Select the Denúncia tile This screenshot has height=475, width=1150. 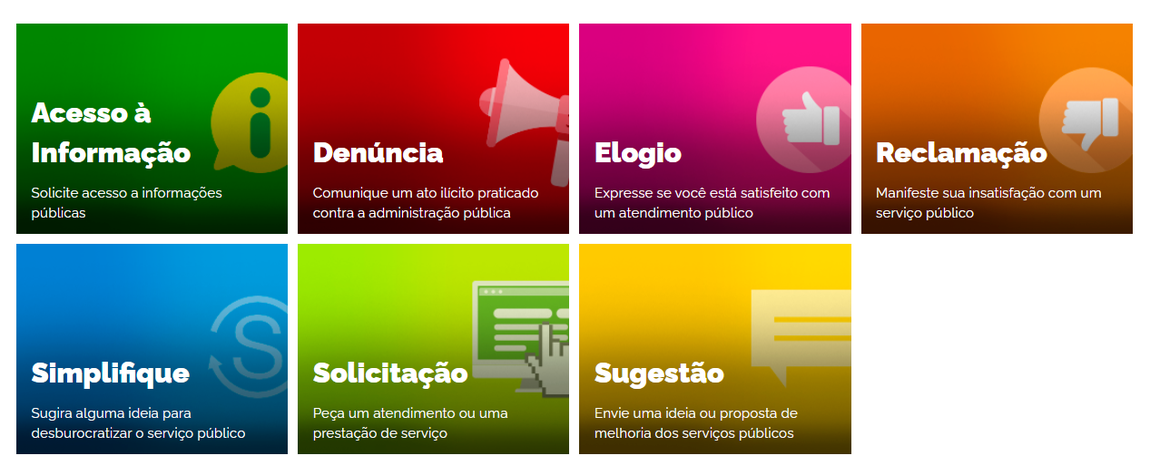[x=433, y=129]
